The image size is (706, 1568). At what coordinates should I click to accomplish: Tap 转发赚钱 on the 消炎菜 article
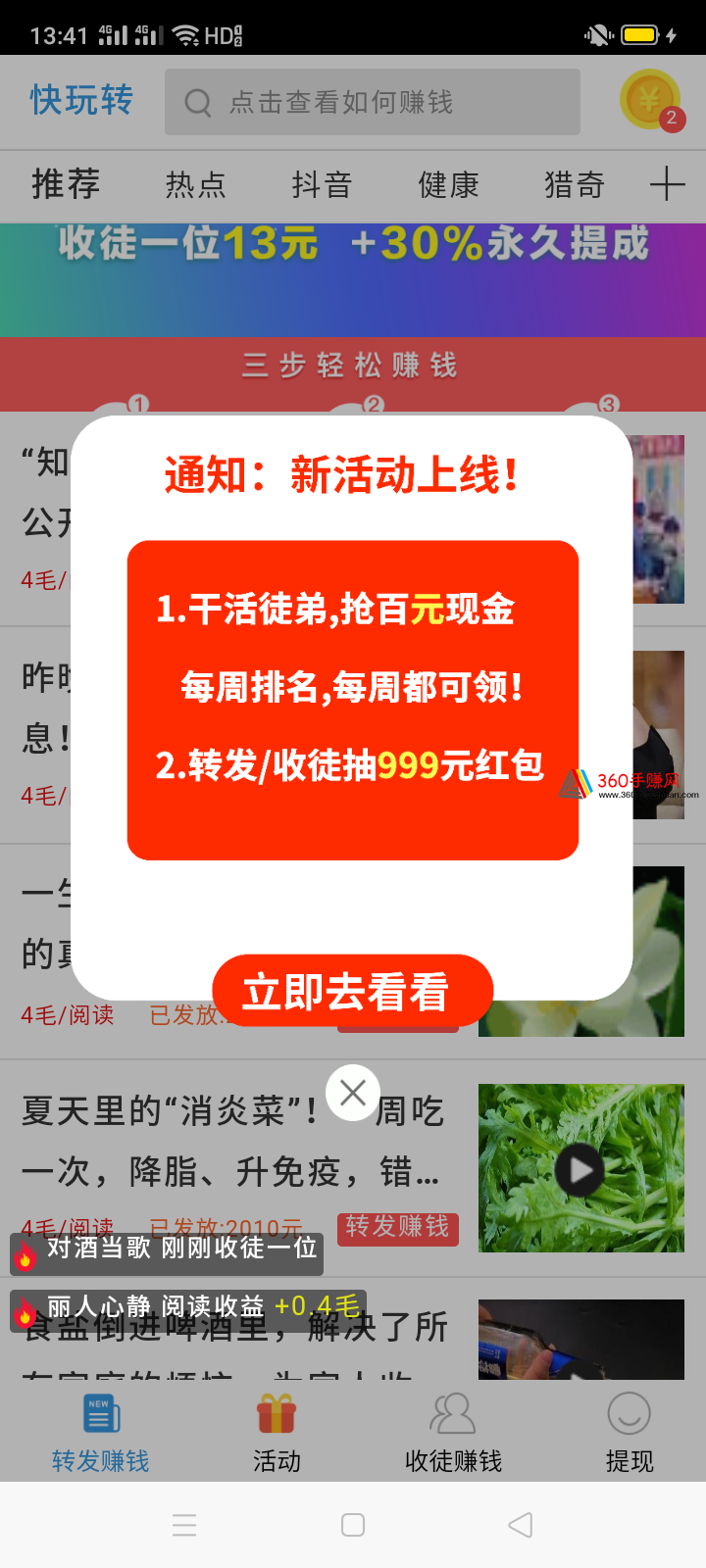pos(397,1226)
